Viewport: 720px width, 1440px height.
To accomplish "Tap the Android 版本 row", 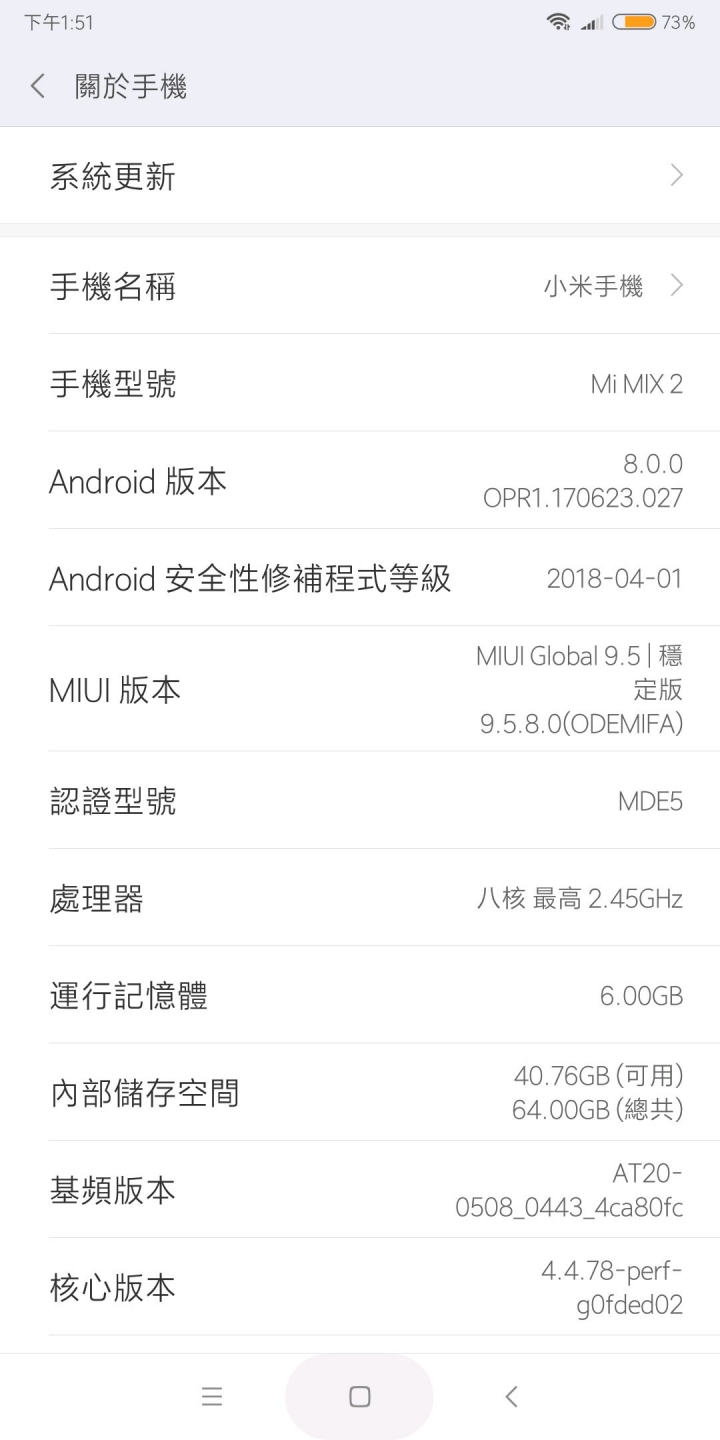I will tap(360, 481).
